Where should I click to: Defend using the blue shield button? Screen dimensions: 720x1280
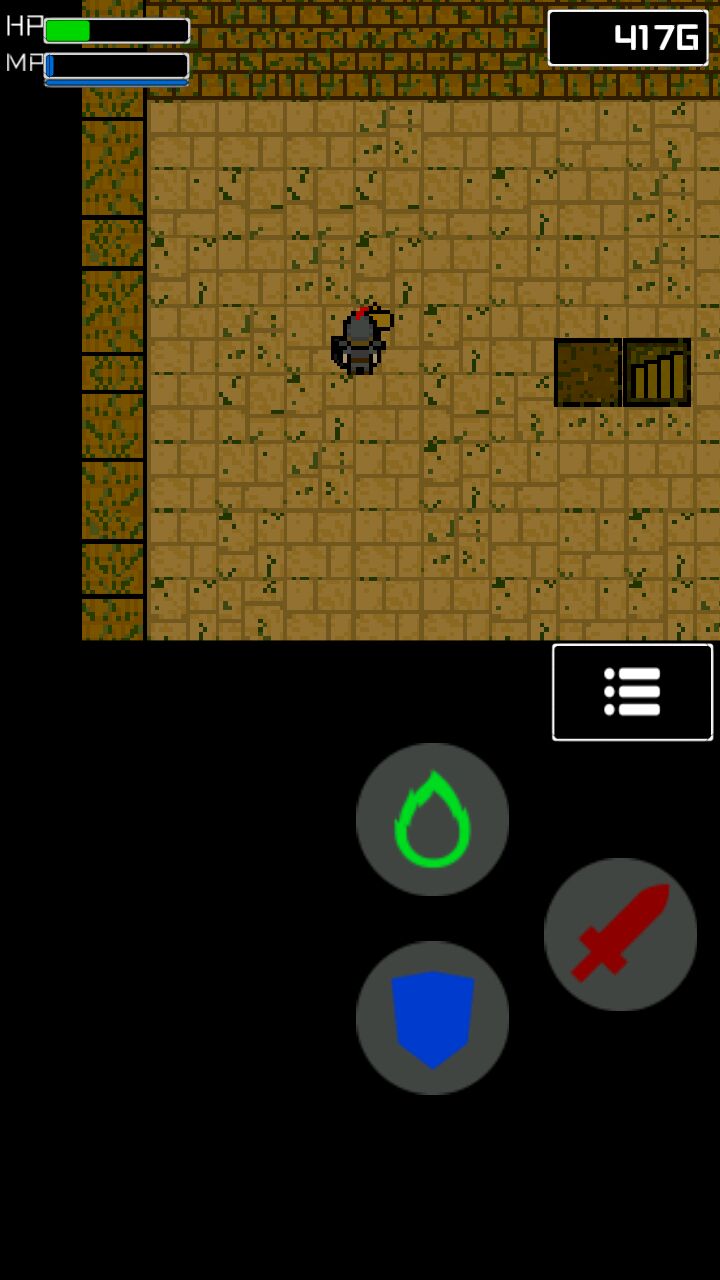click(432, 1017)
